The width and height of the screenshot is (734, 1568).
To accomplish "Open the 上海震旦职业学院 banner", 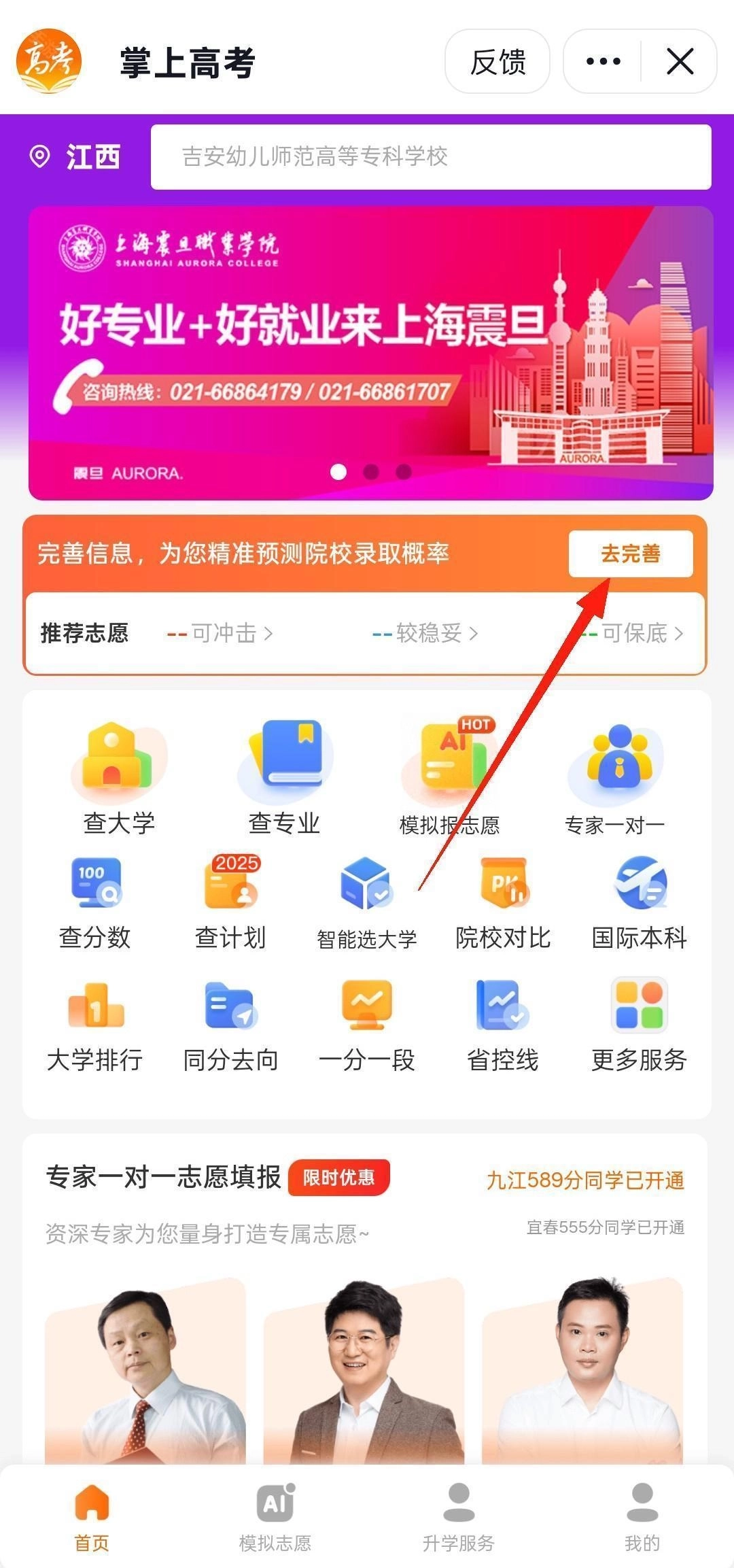I will click(x=370, y=352).
